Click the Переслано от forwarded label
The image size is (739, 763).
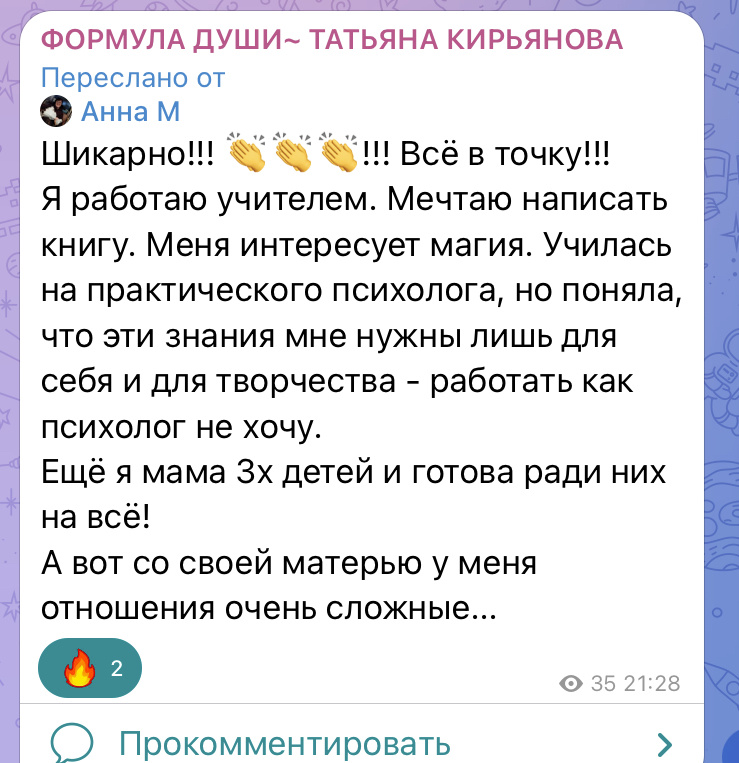coord(134,77)
